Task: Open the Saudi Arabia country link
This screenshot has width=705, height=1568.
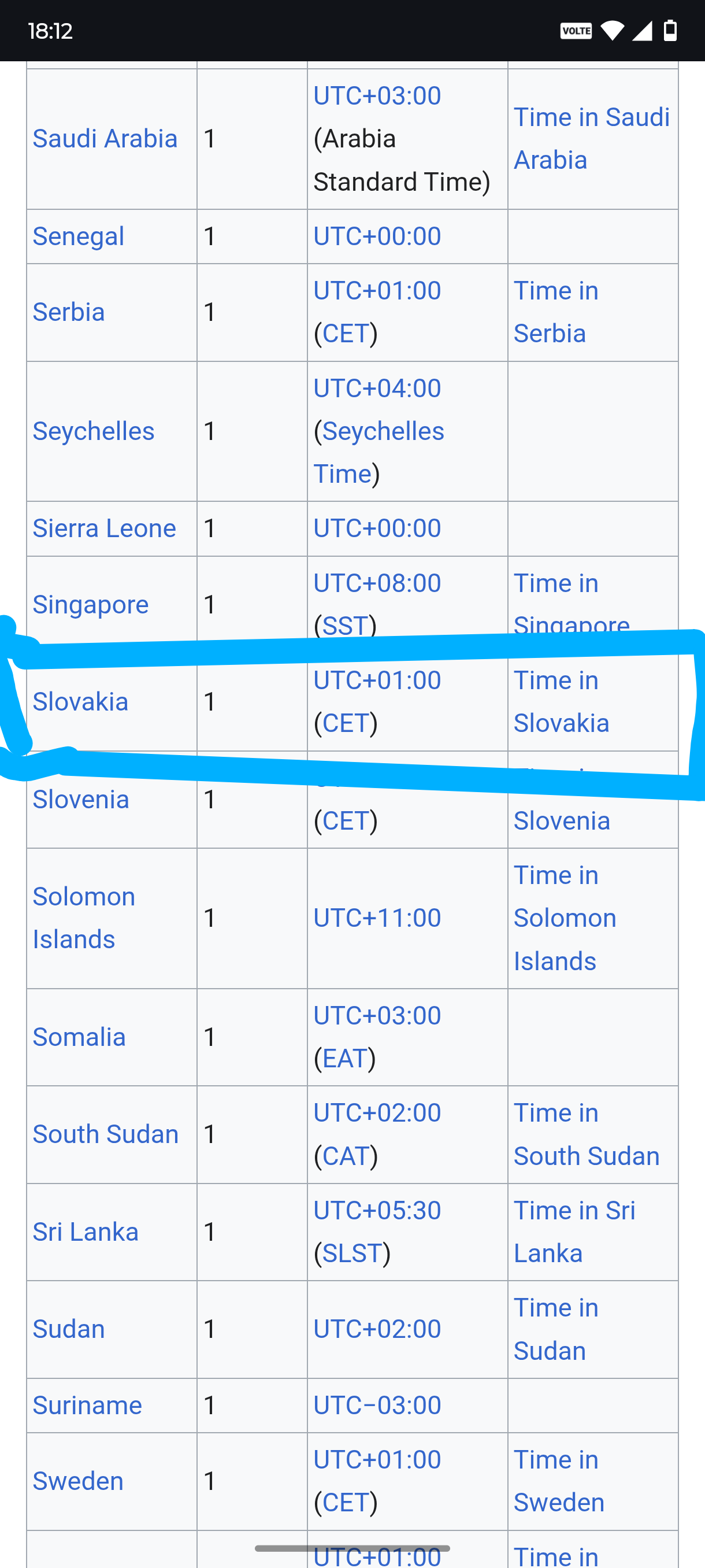Action: pos(105,139)
